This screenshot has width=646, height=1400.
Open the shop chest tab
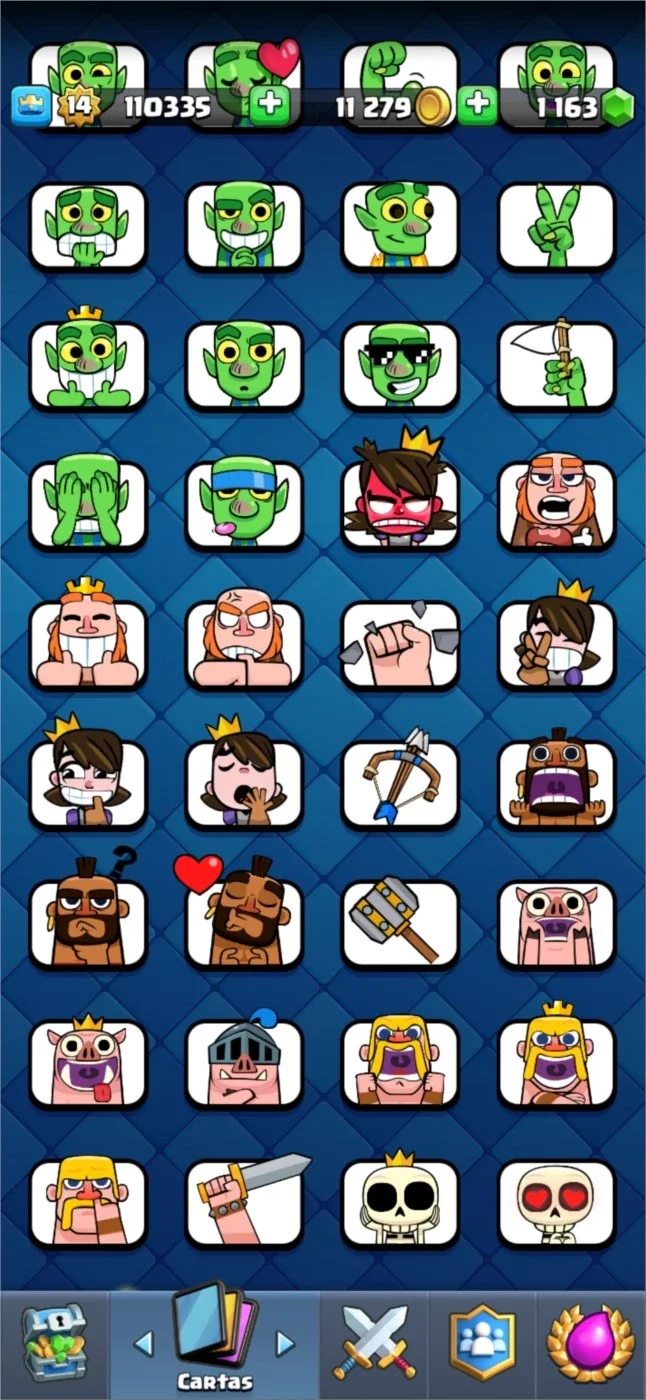tap(54, 1342)
